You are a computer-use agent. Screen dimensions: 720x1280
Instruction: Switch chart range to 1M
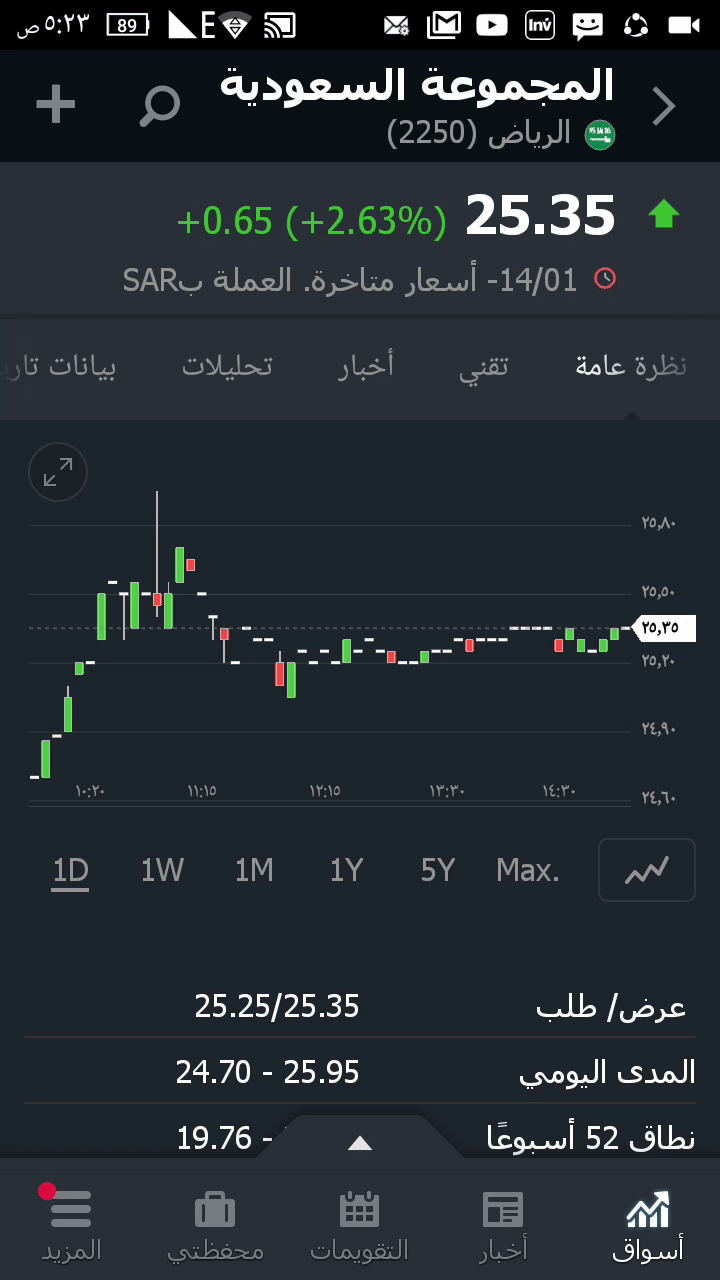(254, 871)
